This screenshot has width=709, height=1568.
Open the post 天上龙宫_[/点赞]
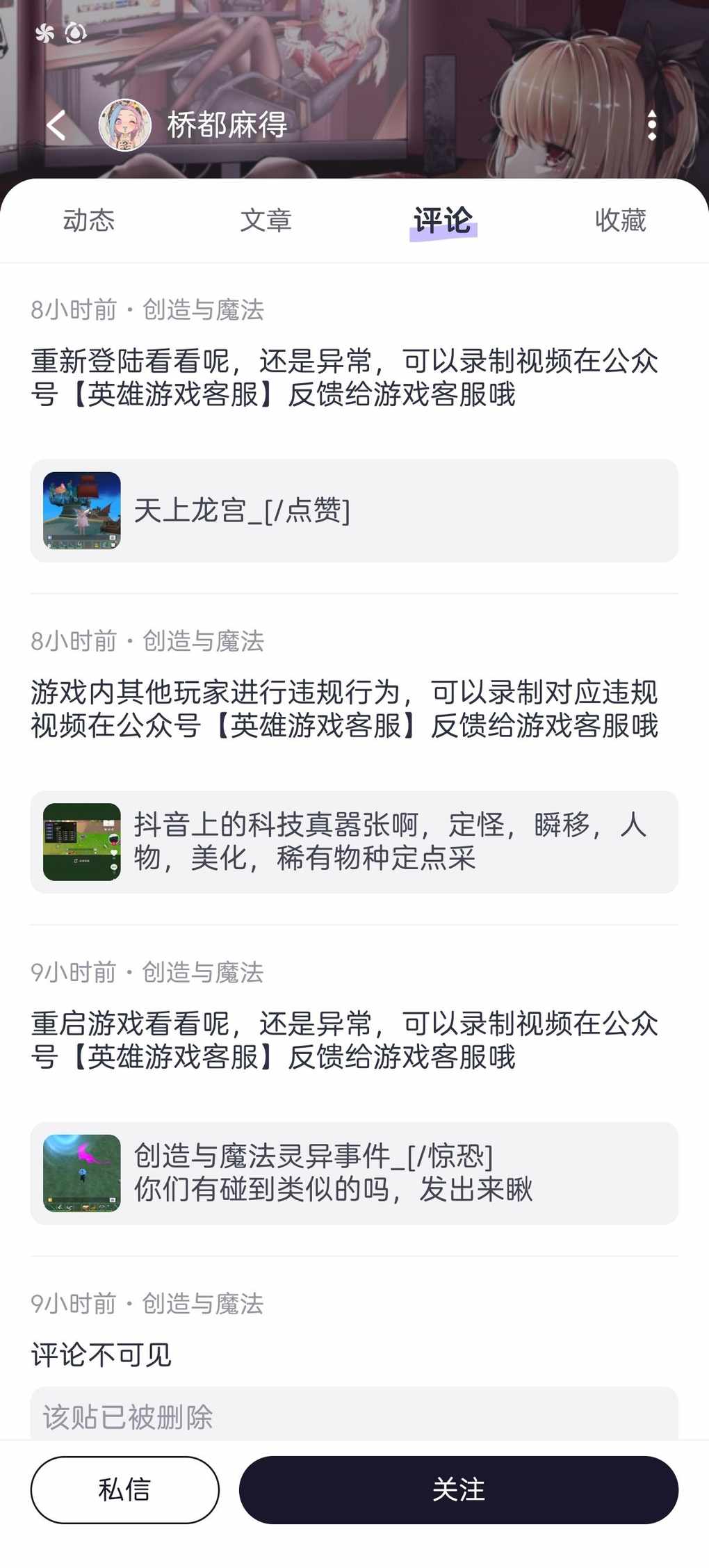click(354, 510)
